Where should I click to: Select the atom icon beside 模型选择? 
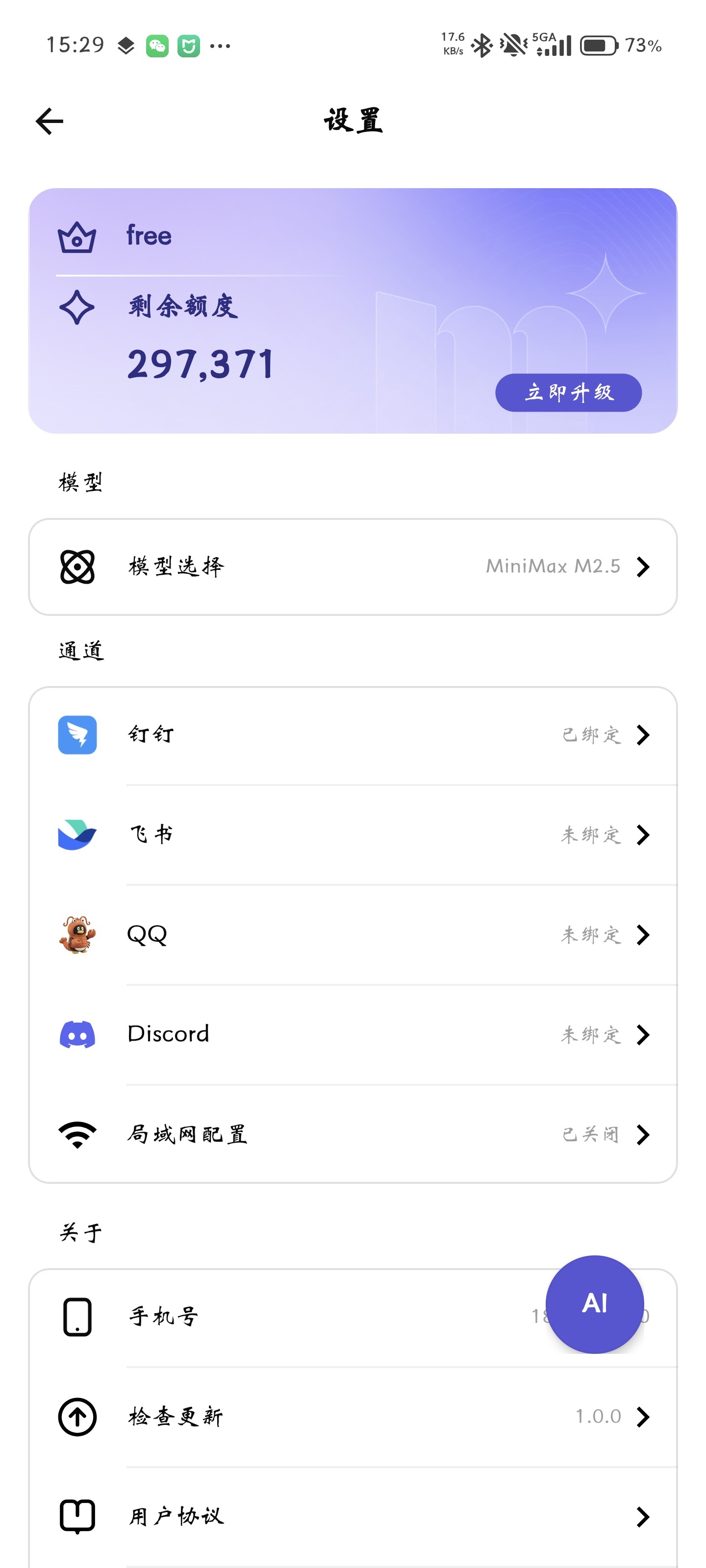[77, 566]
